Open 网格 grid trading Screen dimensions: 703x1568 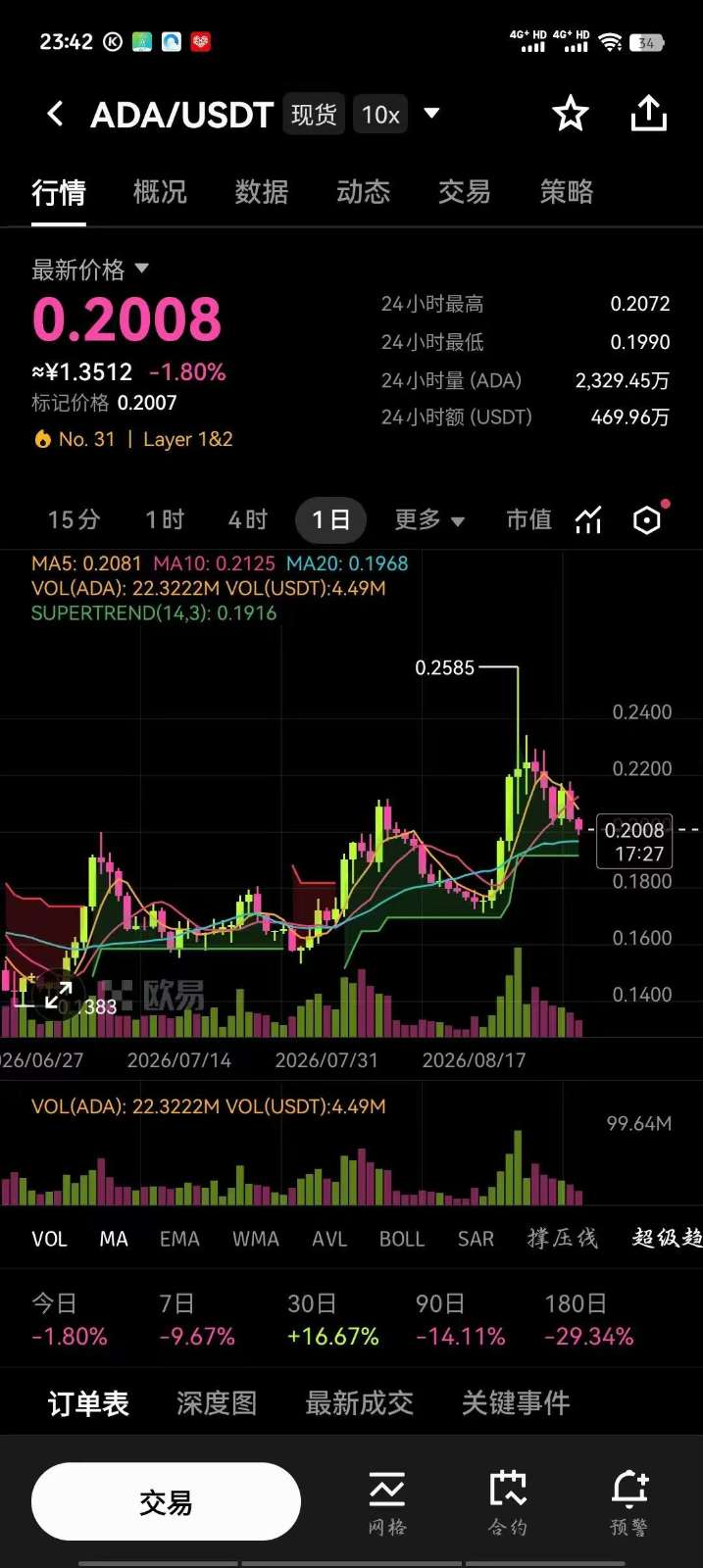point(387,1503)
